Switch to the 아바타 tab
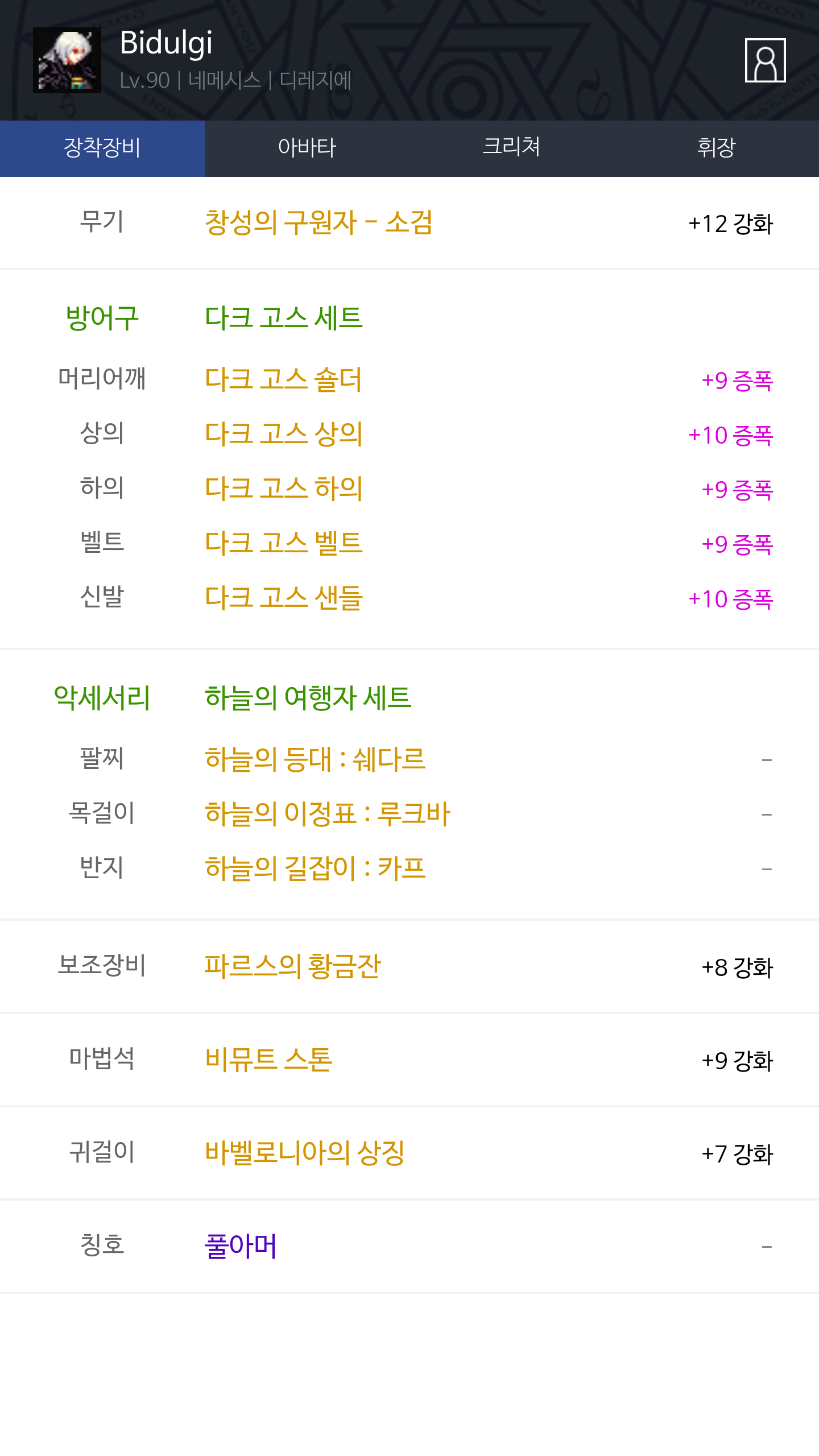This screenshot has width=819, height=1456. point(307,148)
